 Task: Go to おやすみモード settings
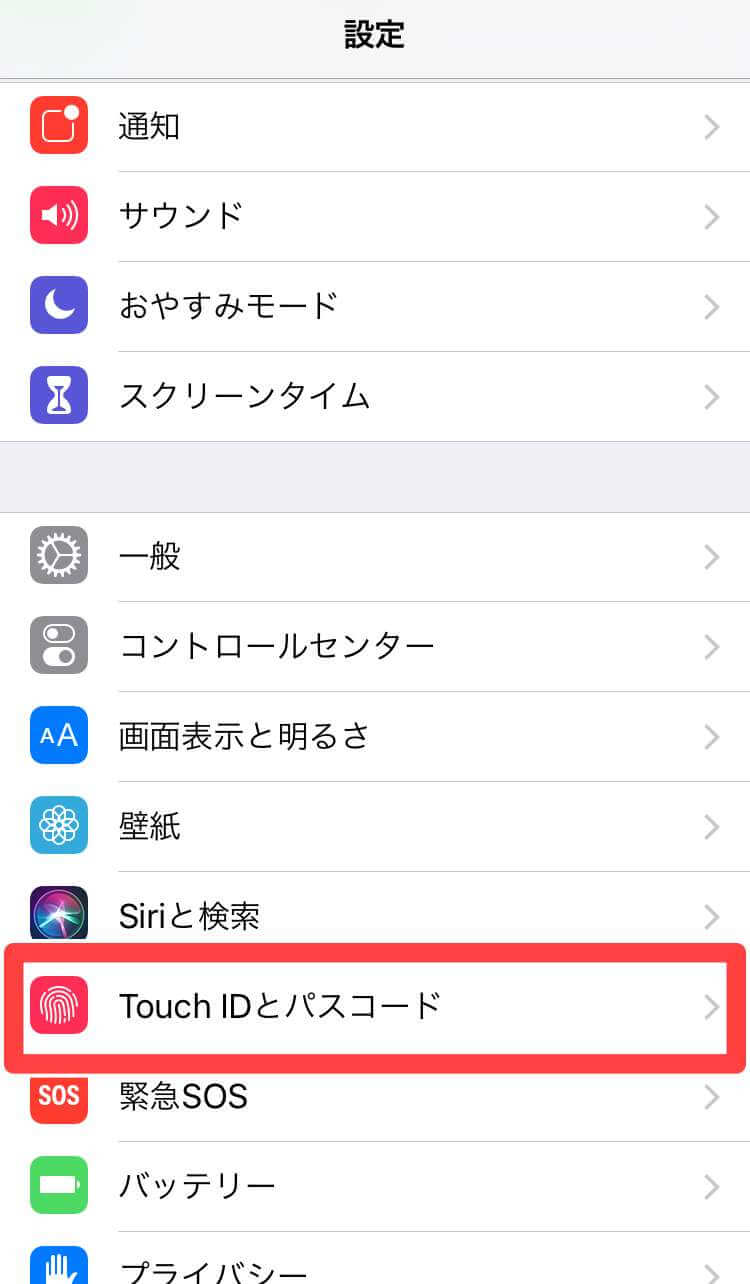tap(375, 306)
